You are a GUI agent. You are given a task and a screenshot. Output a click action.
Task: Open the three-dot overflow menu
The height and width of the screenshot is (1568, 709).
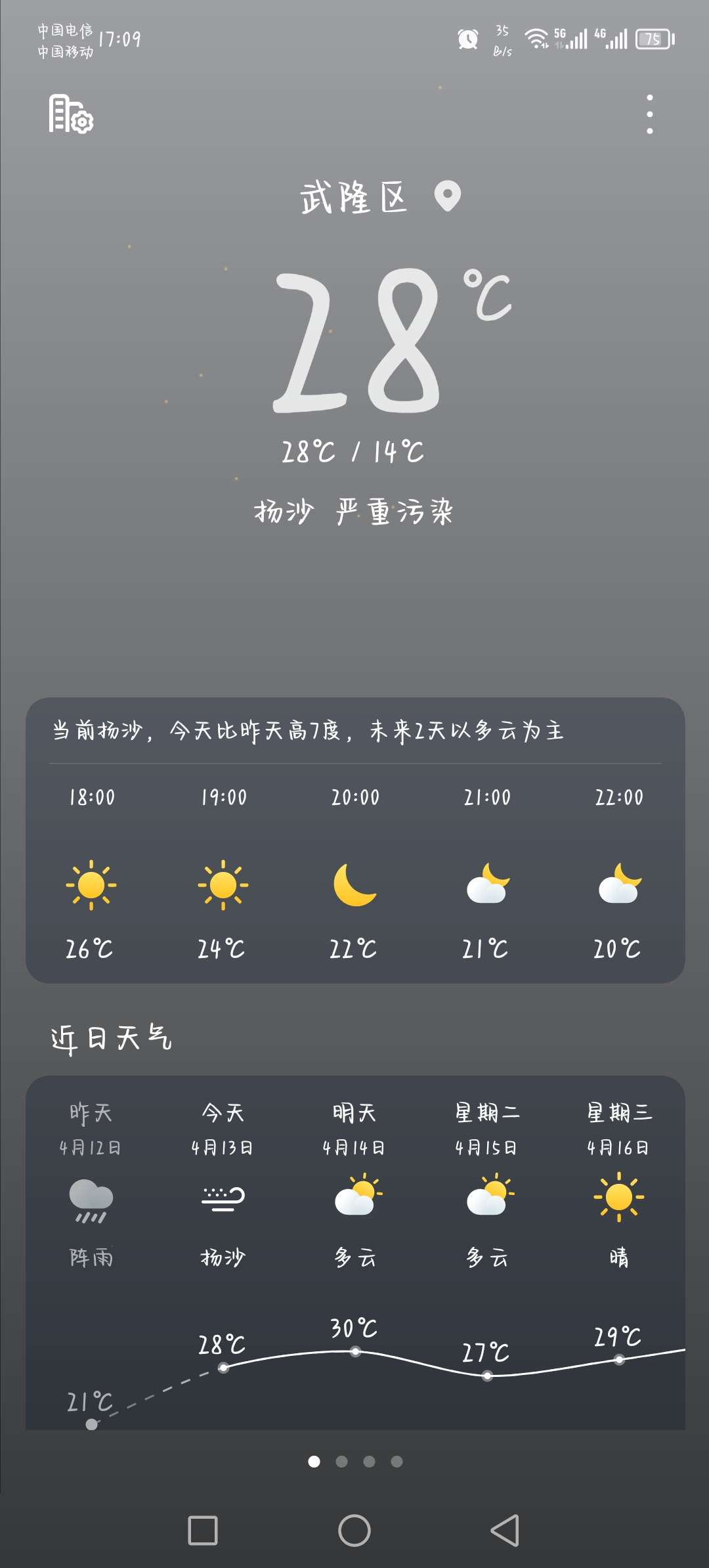click(649, 114)
